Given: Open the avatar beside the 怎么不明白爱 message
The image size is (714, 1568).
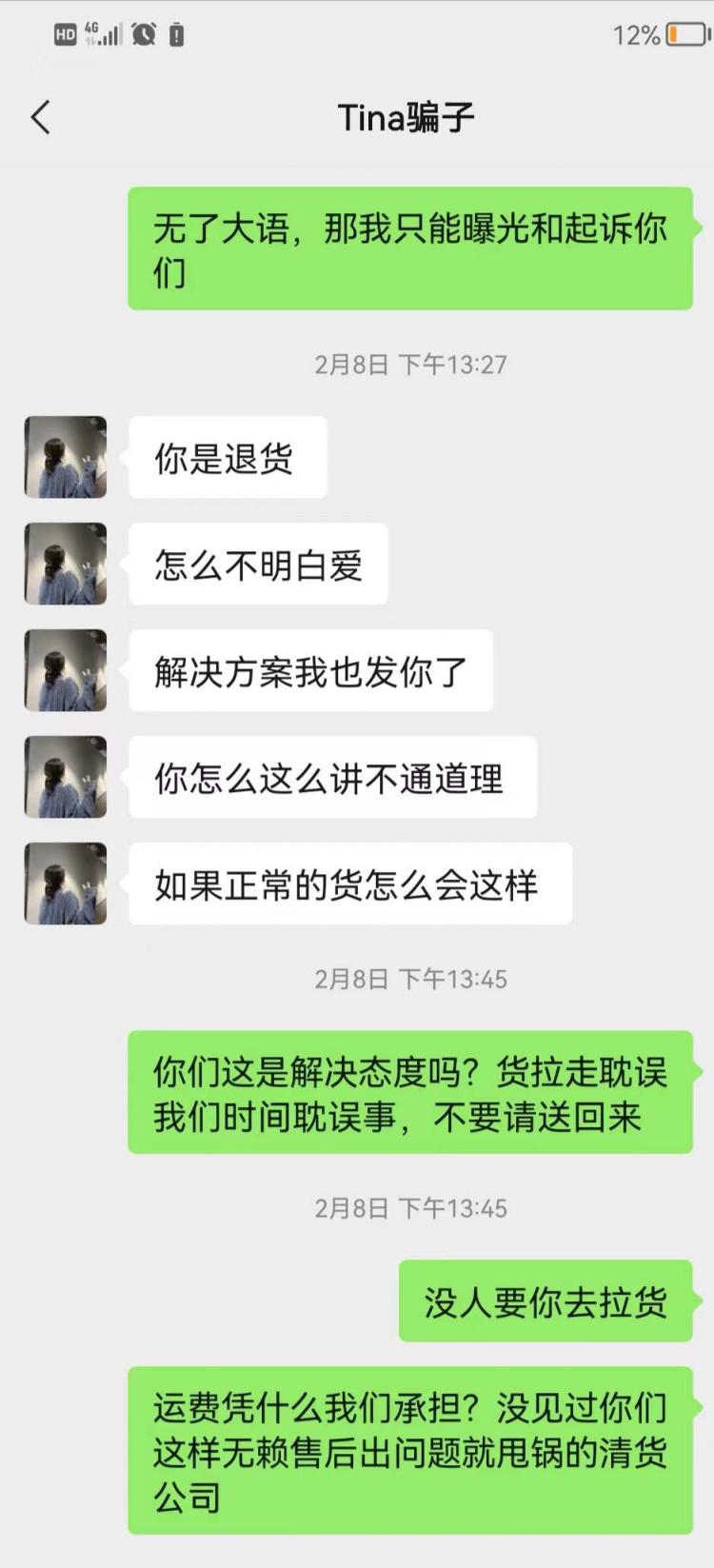Looking at the screenshot, I should pos(65,564).
